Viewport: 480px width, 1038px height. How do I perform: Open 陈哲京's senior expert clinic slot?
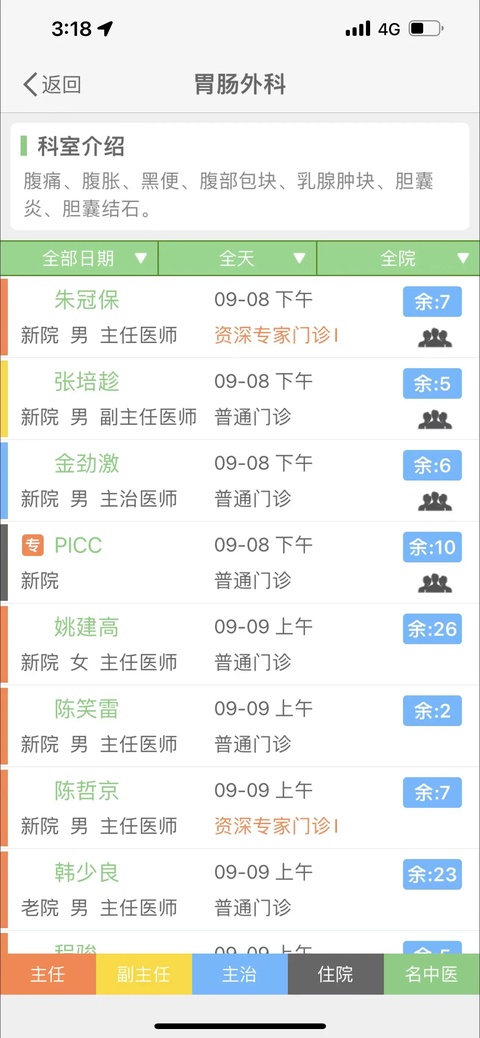(240, 808)
